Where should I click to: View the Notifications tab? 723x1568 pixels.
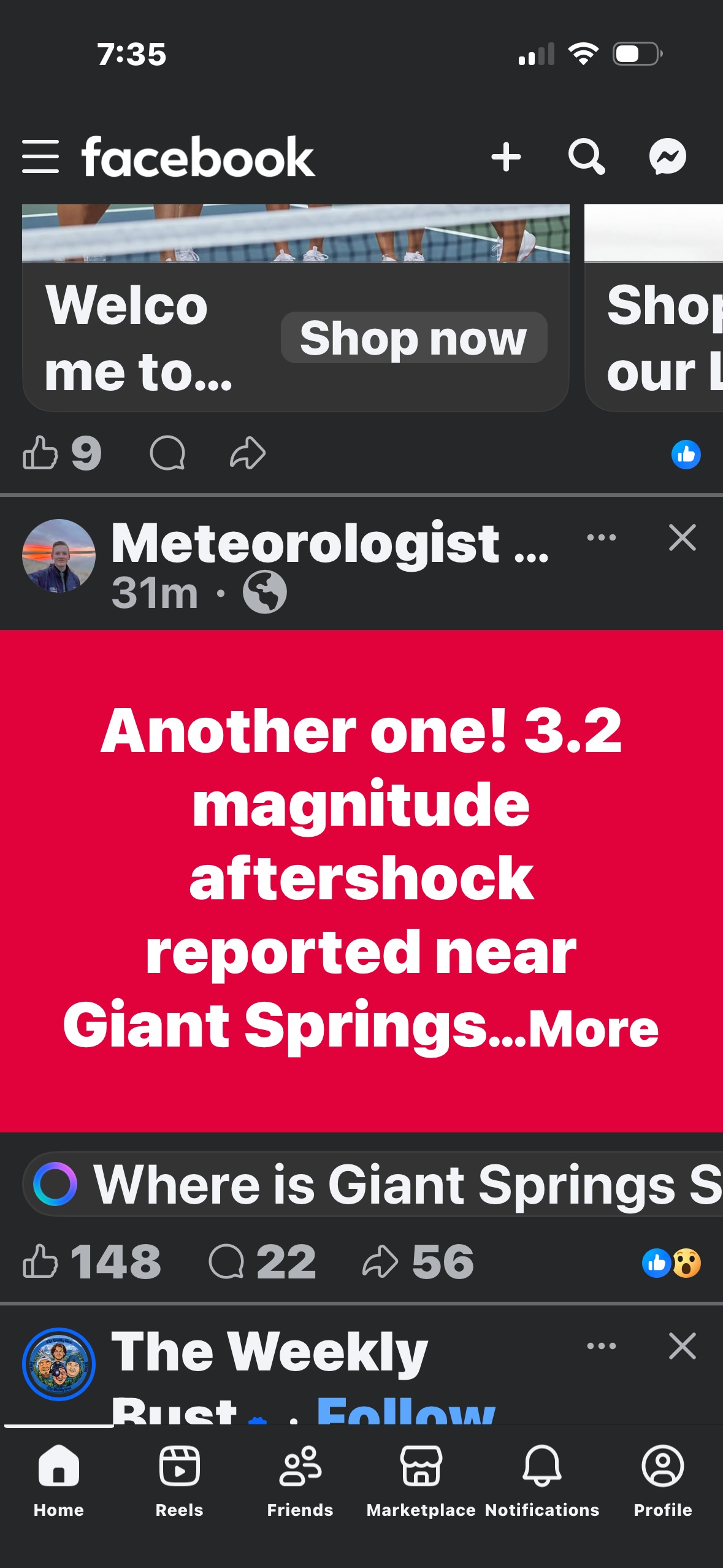pyautogui.click(x=541, y=1478)
